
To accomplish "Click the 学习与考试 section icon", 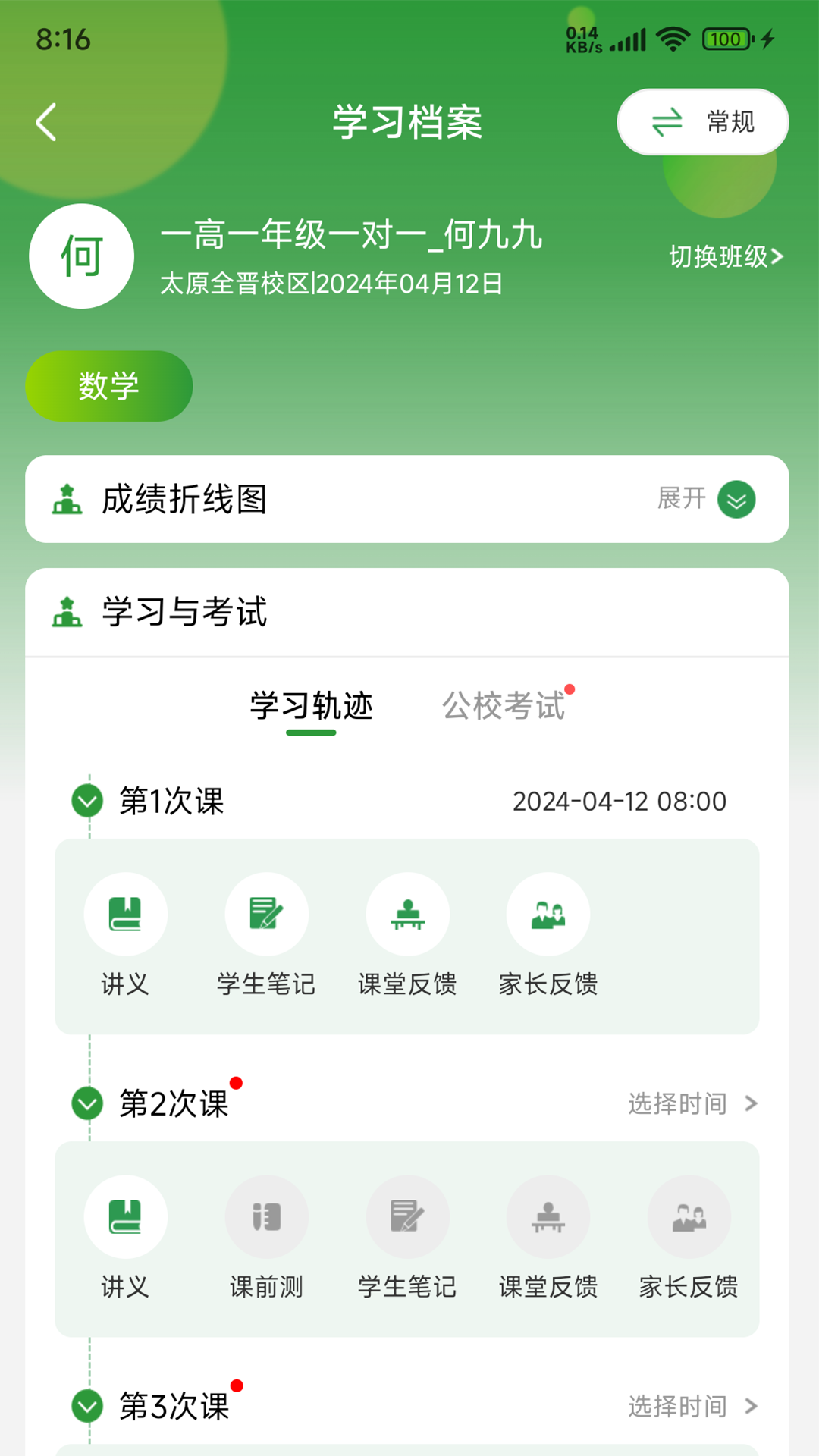I will click(x=68, y=612).
